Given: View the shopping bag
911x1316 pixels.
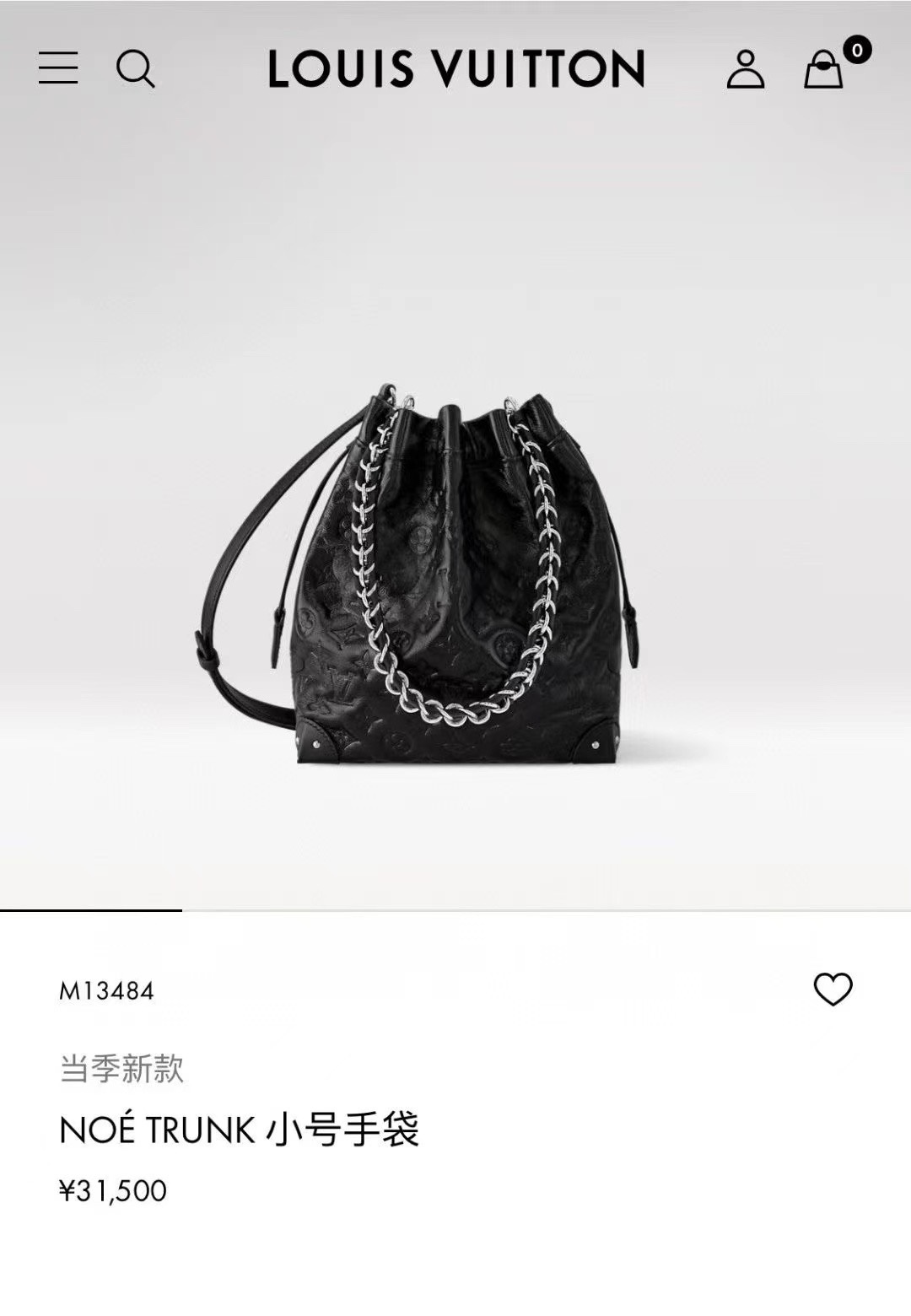Looking at the screenshot, I should click(x=824, y=68).
